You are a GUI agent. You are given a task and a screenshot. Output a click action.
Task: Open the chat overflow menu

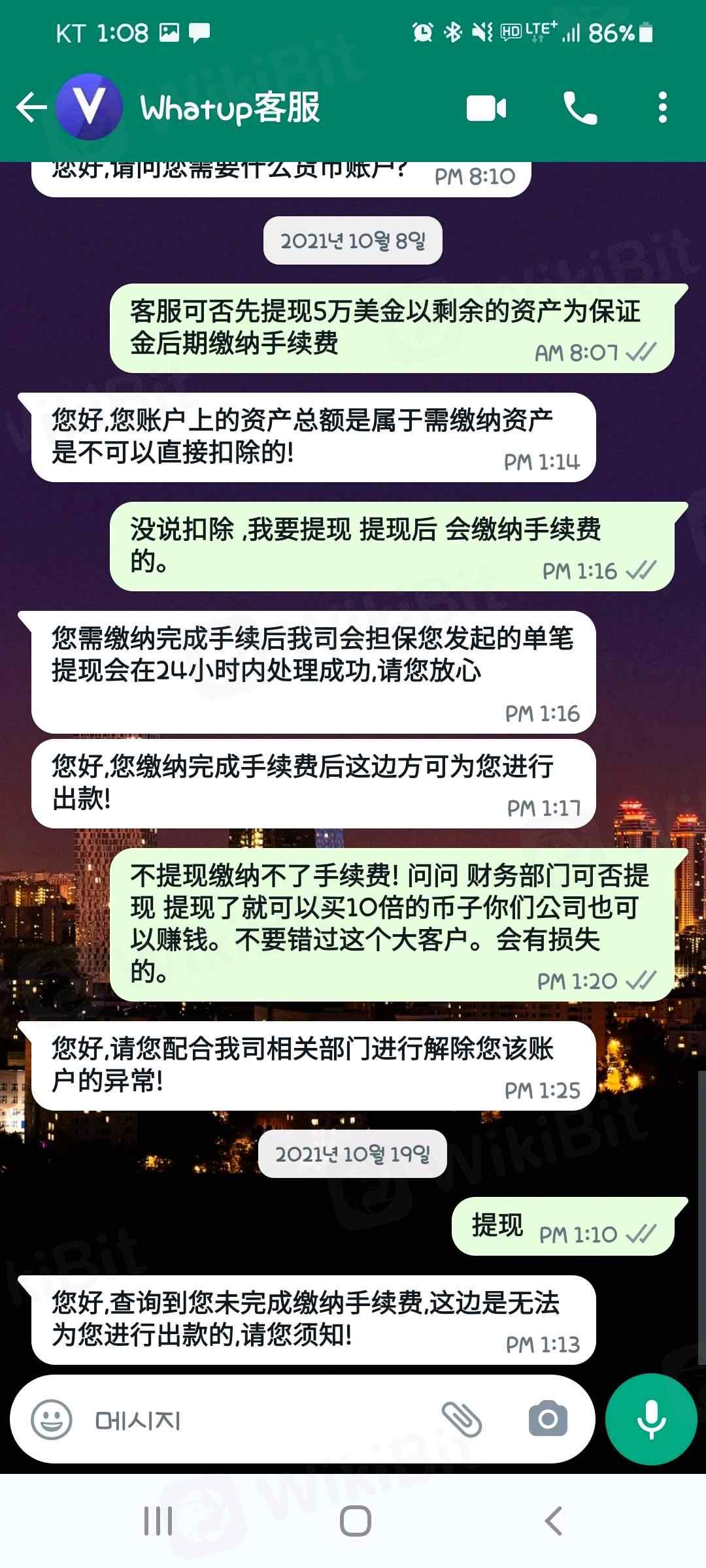662,108
